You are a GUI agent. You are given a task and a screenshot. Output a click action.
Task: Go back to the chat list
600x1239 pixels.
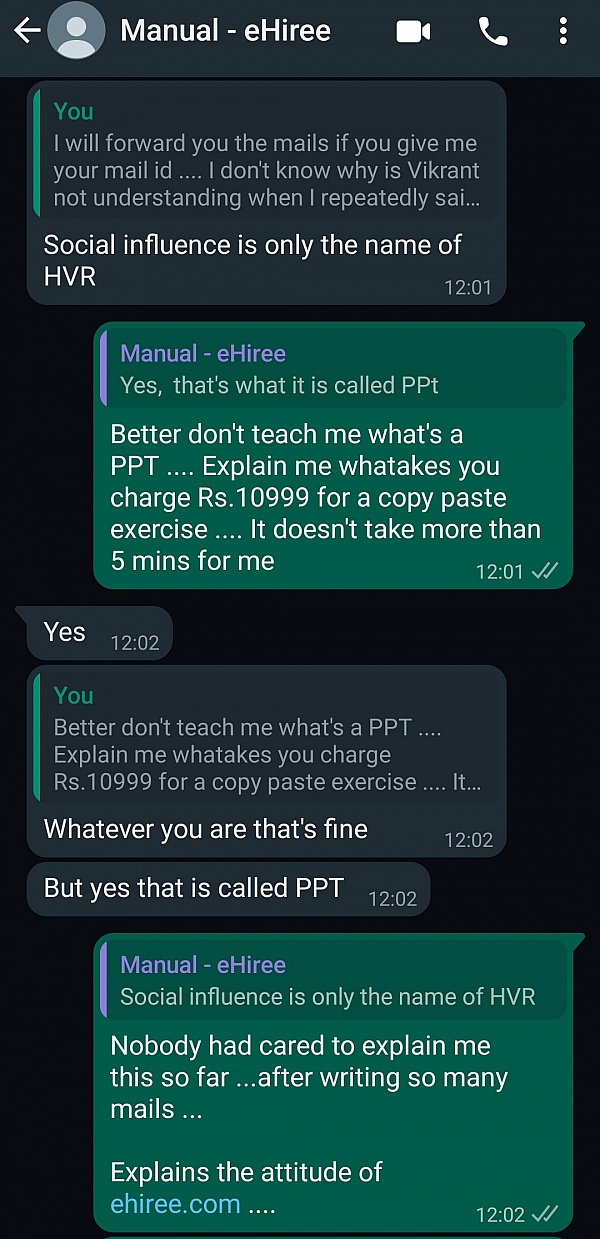[26, 31]
